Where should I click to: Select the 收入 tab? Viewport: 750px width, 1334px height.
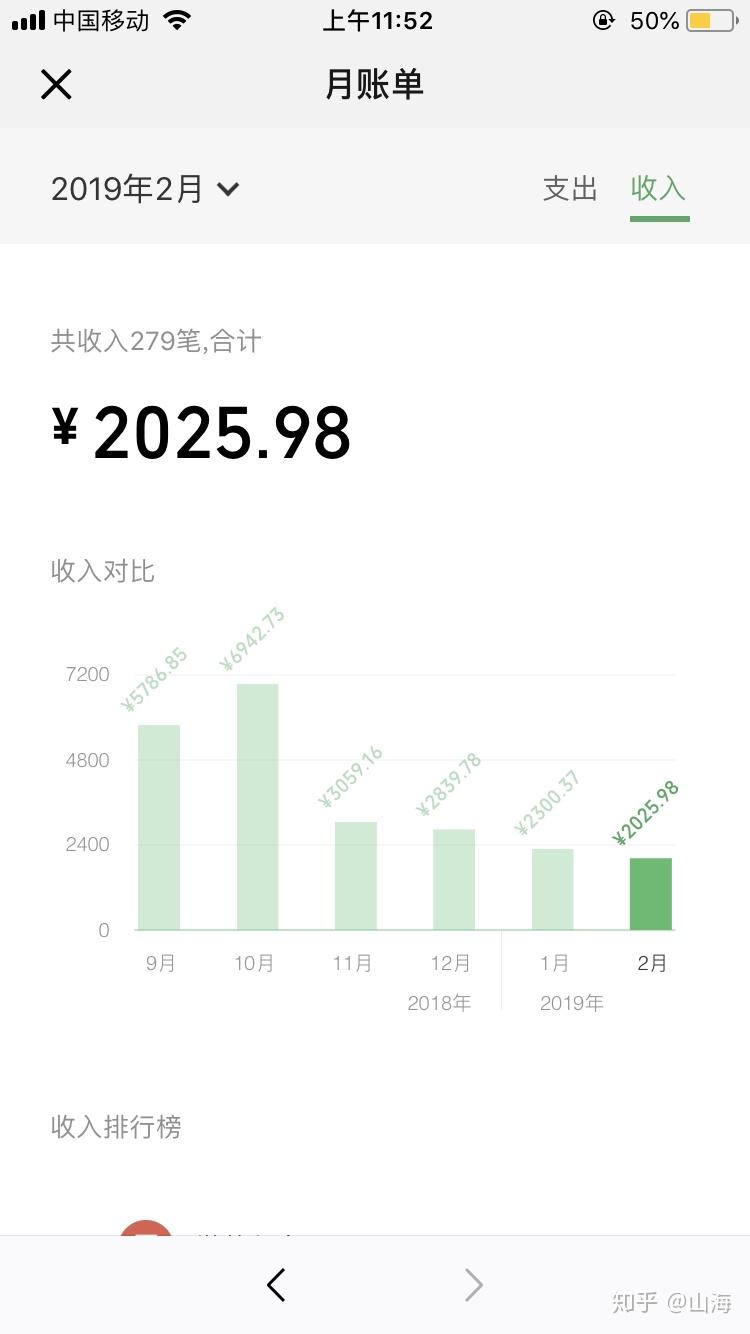(658, 189)
